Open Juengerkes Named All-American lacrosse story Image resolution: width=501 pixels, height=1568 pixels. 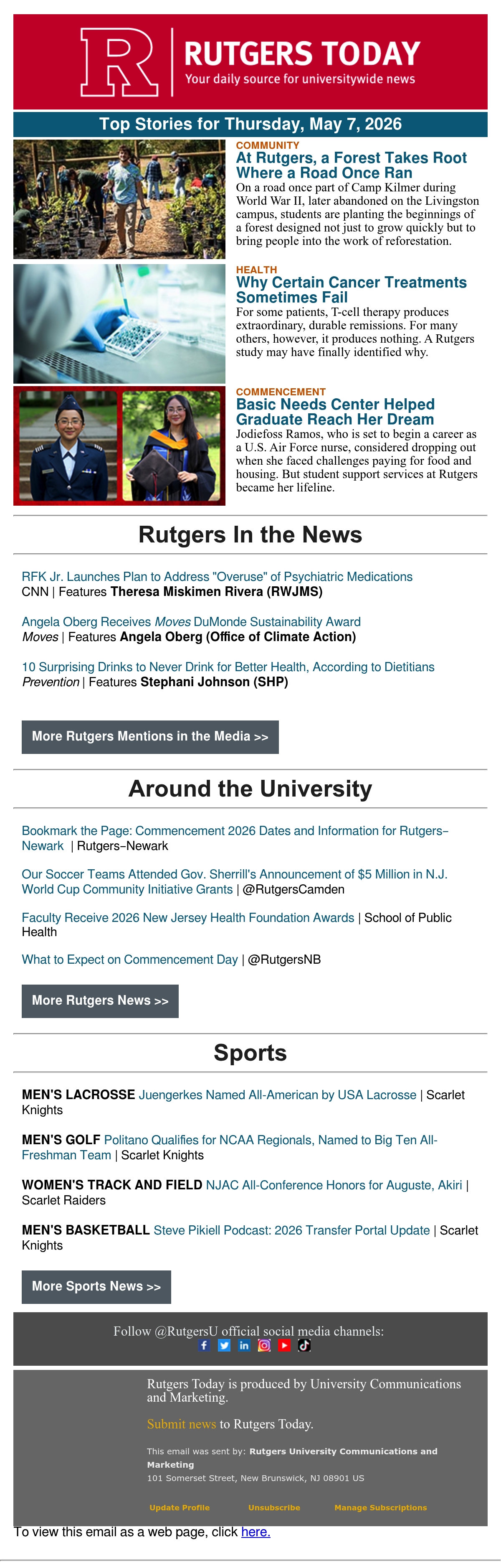(277, 1095)
